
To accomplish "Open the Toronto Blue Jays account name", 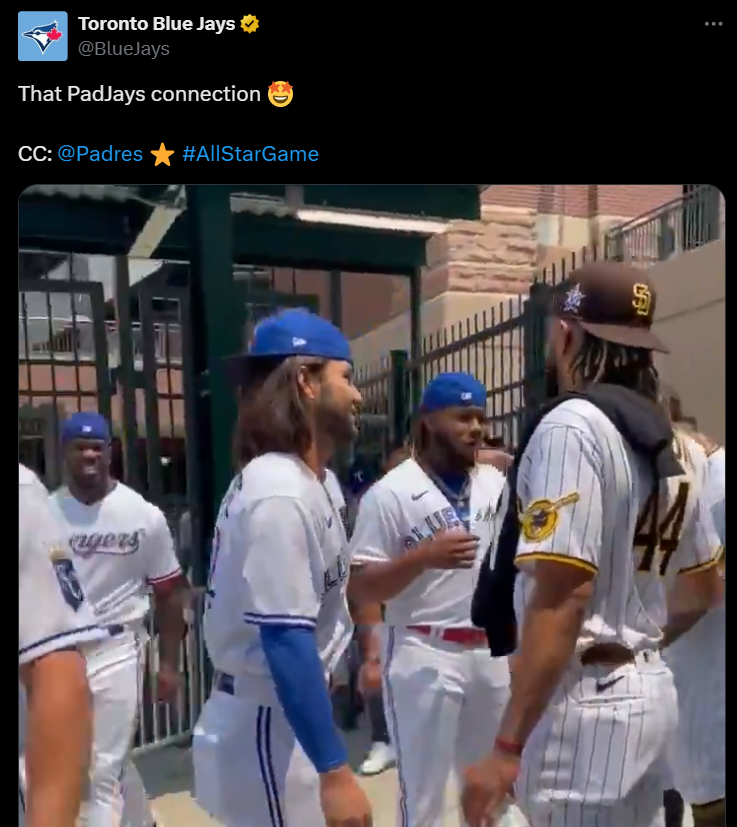I will (x=156, y=24).
